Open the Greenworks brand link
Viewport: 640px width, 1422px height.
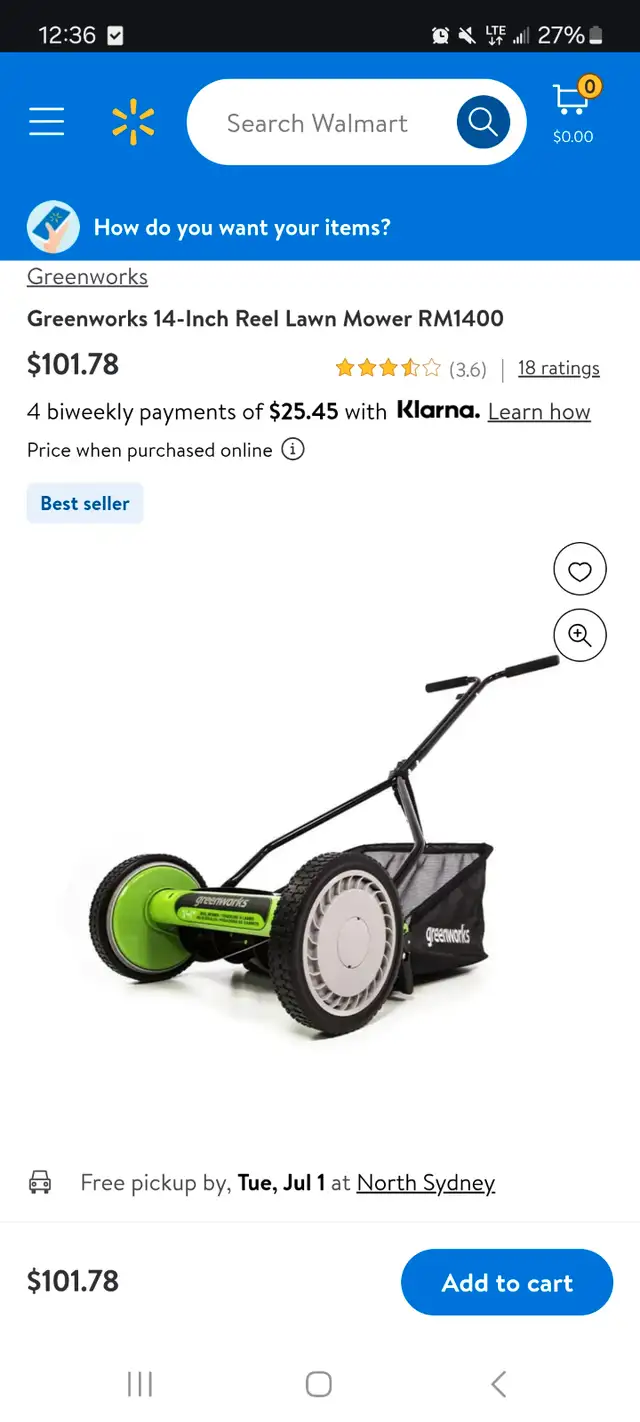click(87, 277)
